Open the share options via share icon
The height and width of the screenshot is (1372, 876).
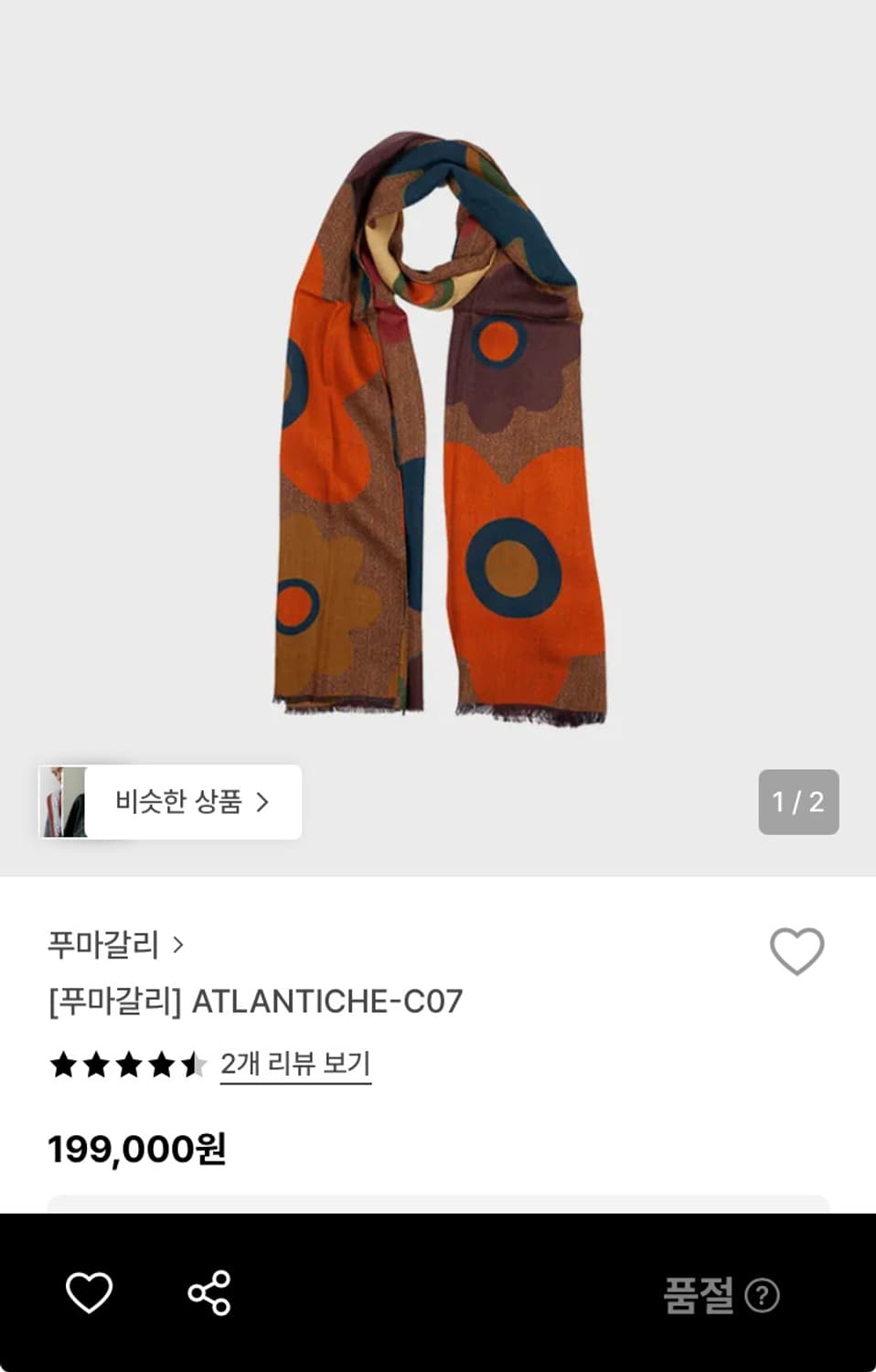point(208,1293)
